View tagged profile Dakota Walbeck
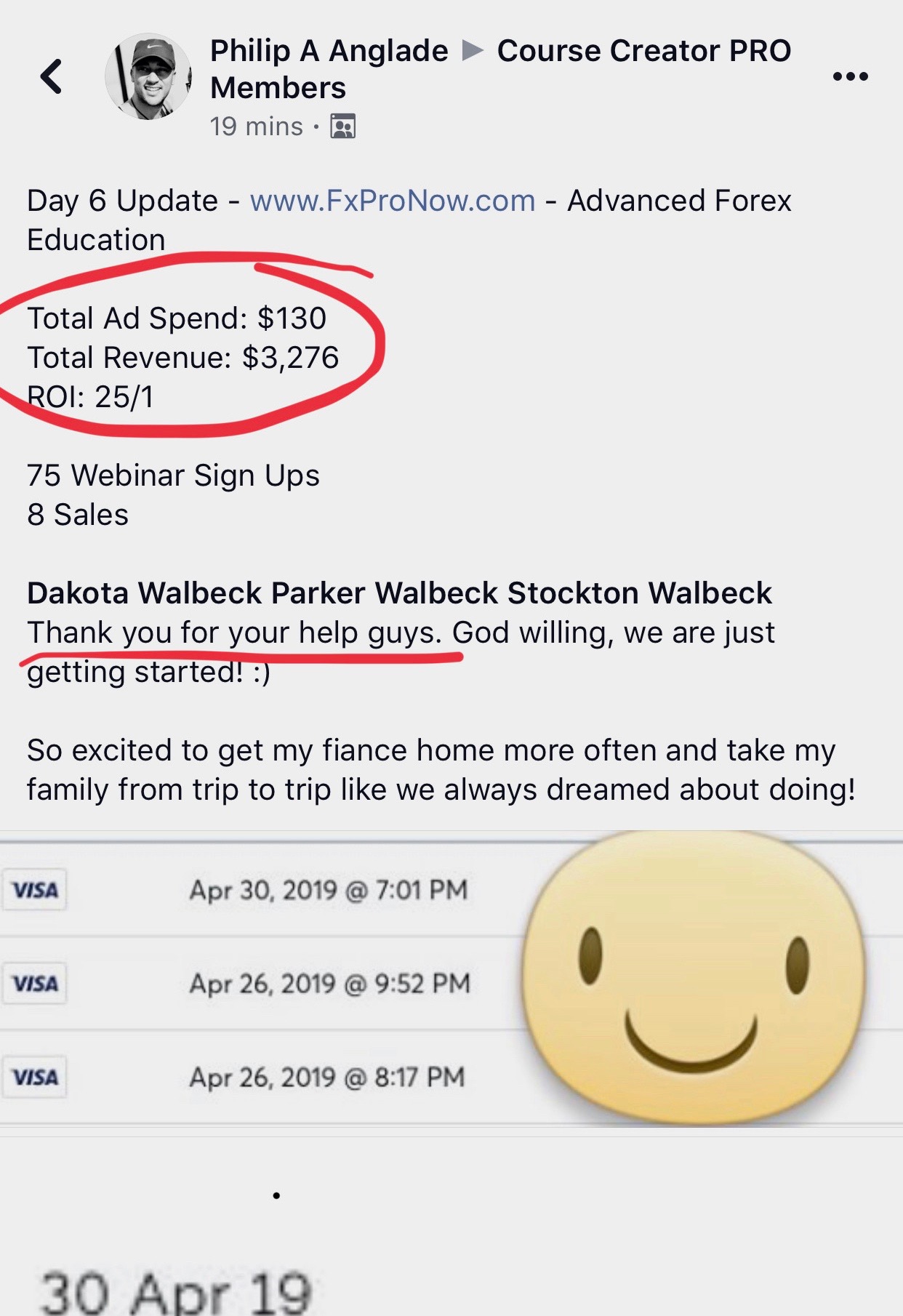This screenshot has height=1316, width=903. (144, 593)
